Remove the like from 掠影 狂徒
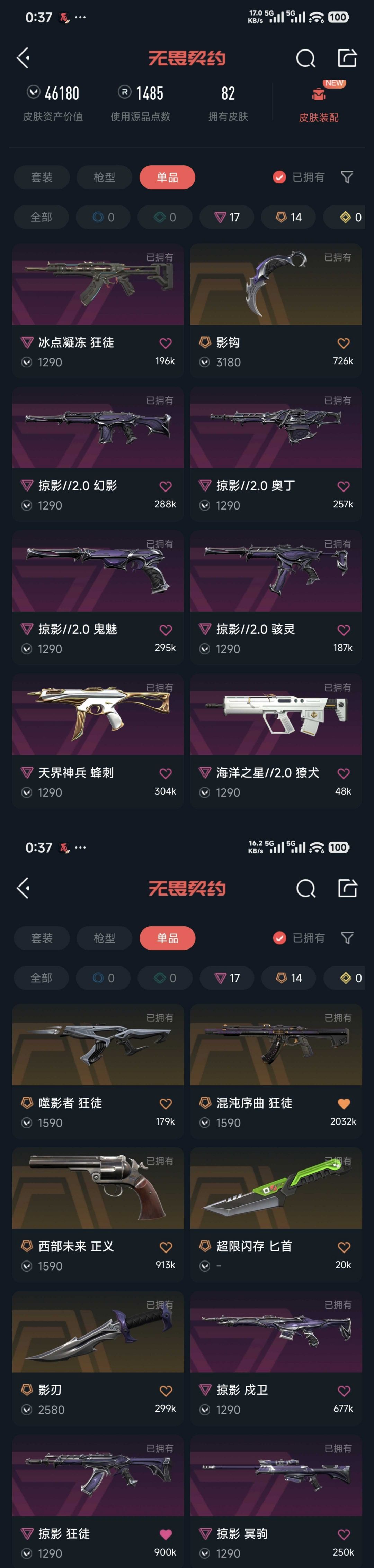This screenshot has height=1568, width=374. [x=166, y=1534]
